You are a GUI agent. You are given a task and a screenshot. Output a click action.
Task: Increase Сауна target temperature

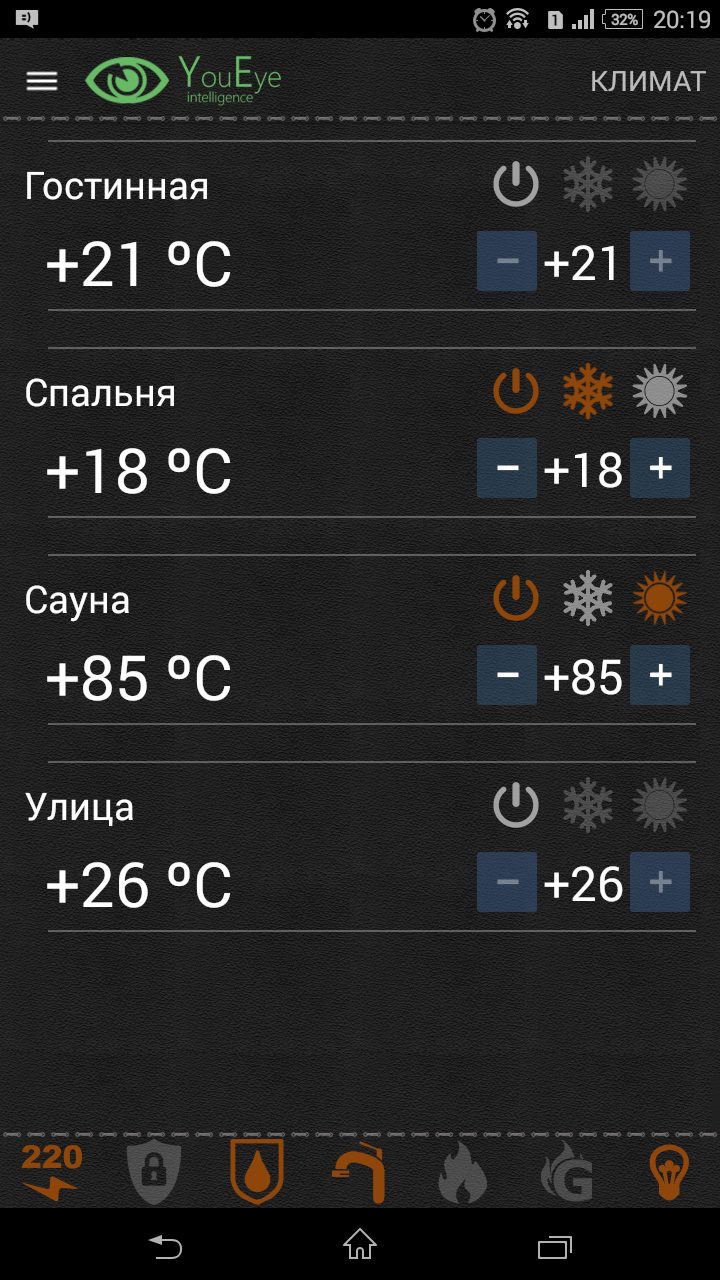click(660, 675)
